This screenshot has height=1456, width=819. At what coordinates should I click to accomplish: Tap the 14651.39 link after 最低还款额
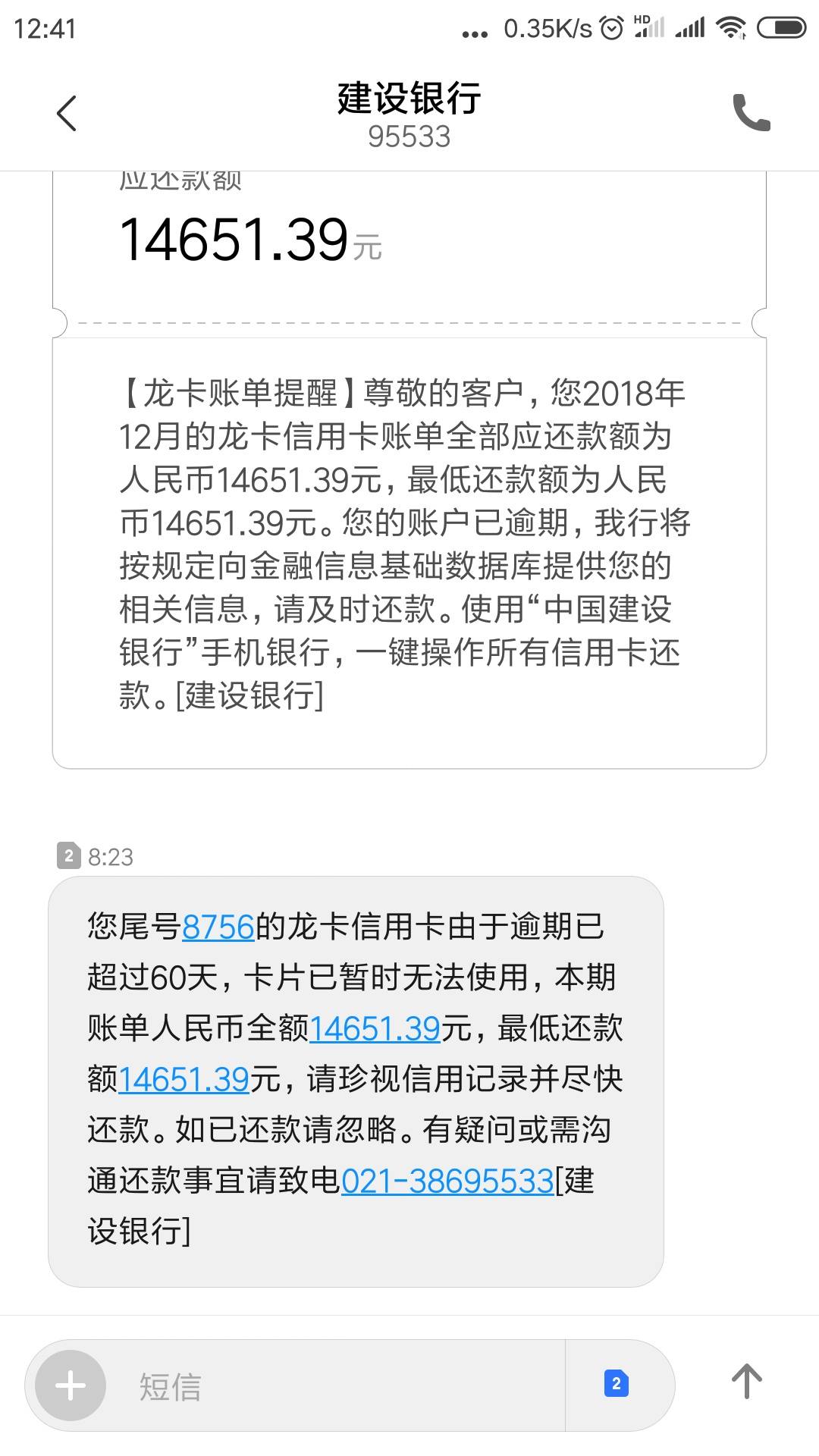(184, 1079)
